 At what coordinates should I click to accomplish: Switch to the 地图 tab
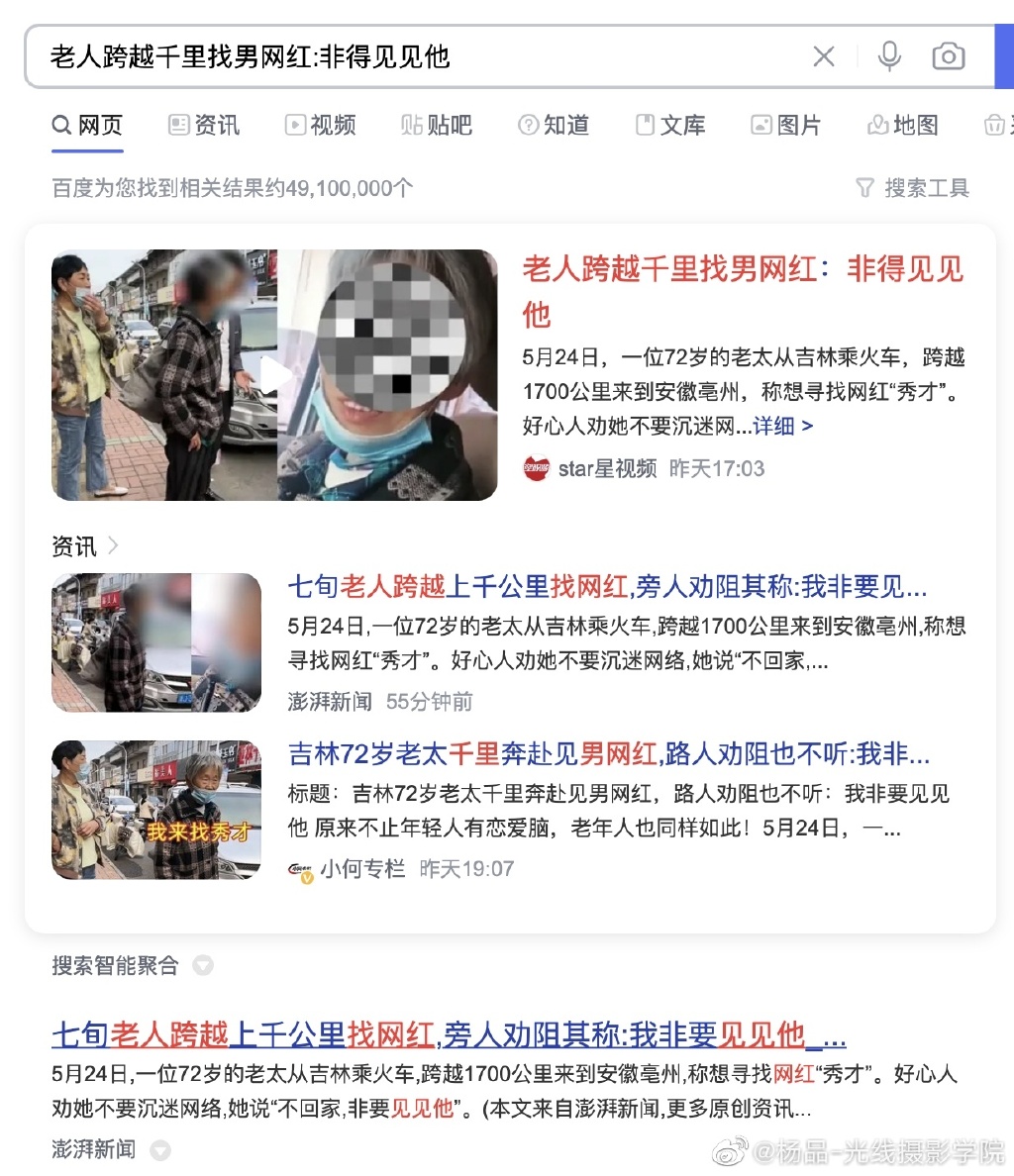902,125
